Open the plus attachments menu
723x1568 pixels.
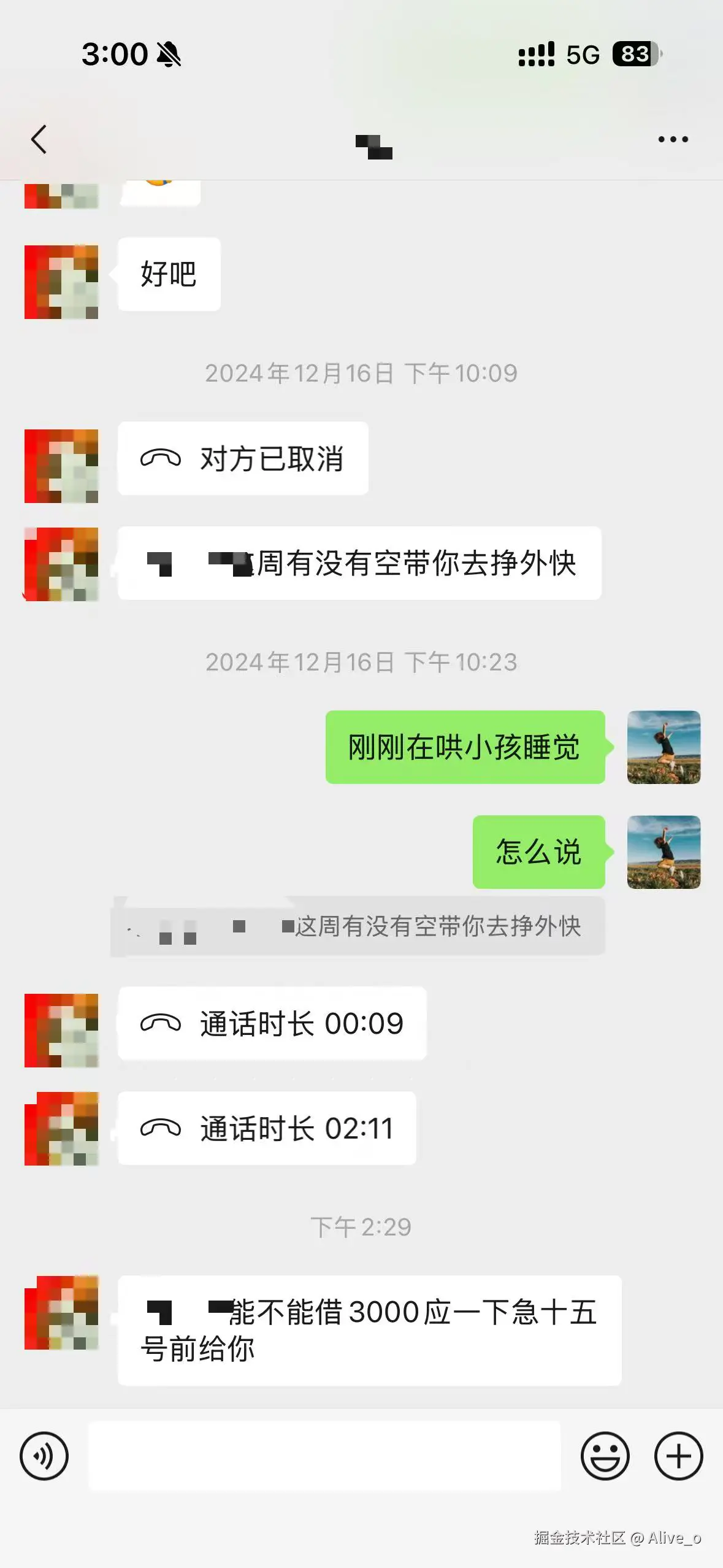678,1456
